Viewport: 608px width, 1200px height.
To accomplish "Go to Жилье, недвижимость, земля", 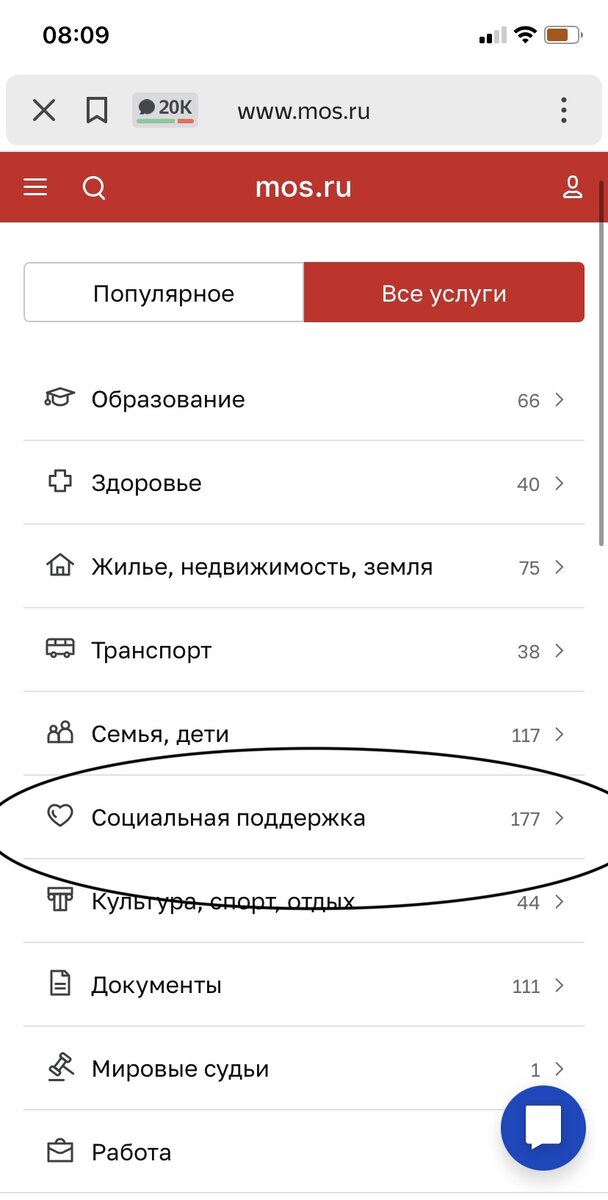I will pyautogui.click(x=300, y=567).
